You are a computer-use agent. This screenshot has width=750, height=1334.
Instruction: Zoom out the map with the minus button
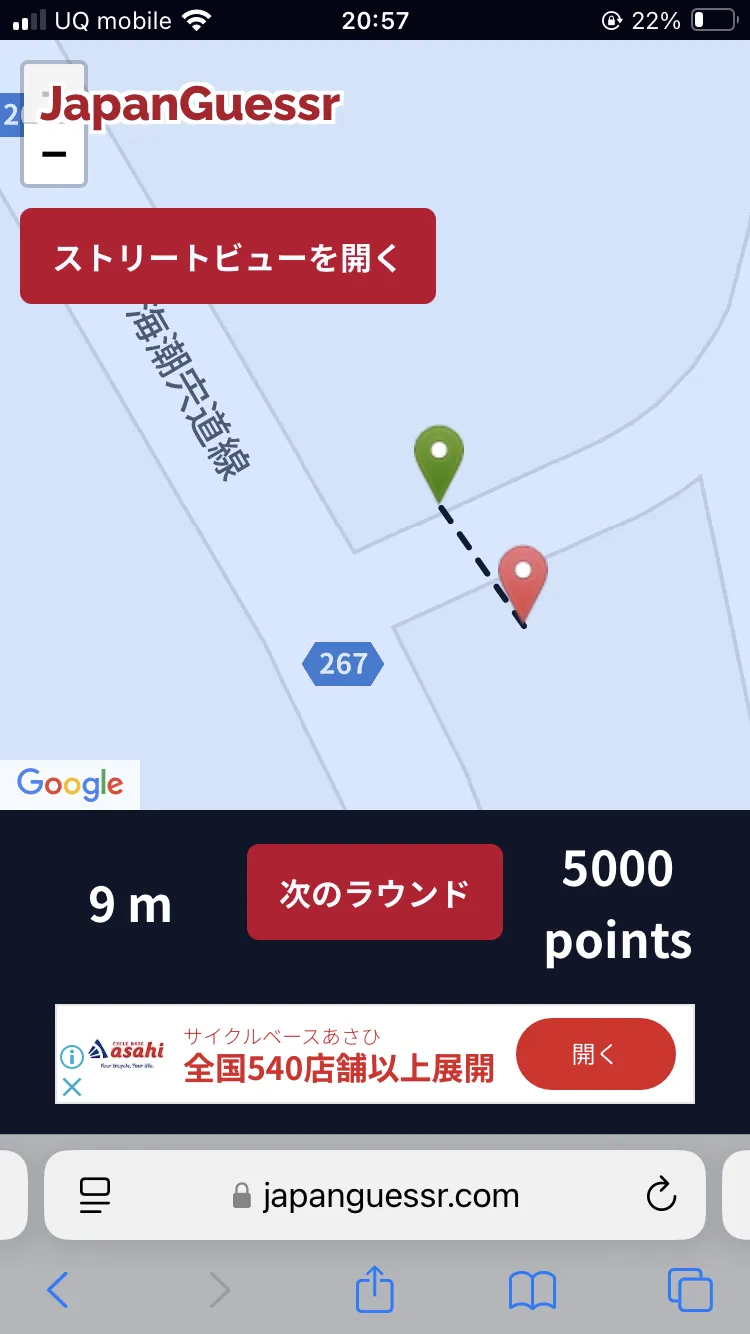coord(54,154)
